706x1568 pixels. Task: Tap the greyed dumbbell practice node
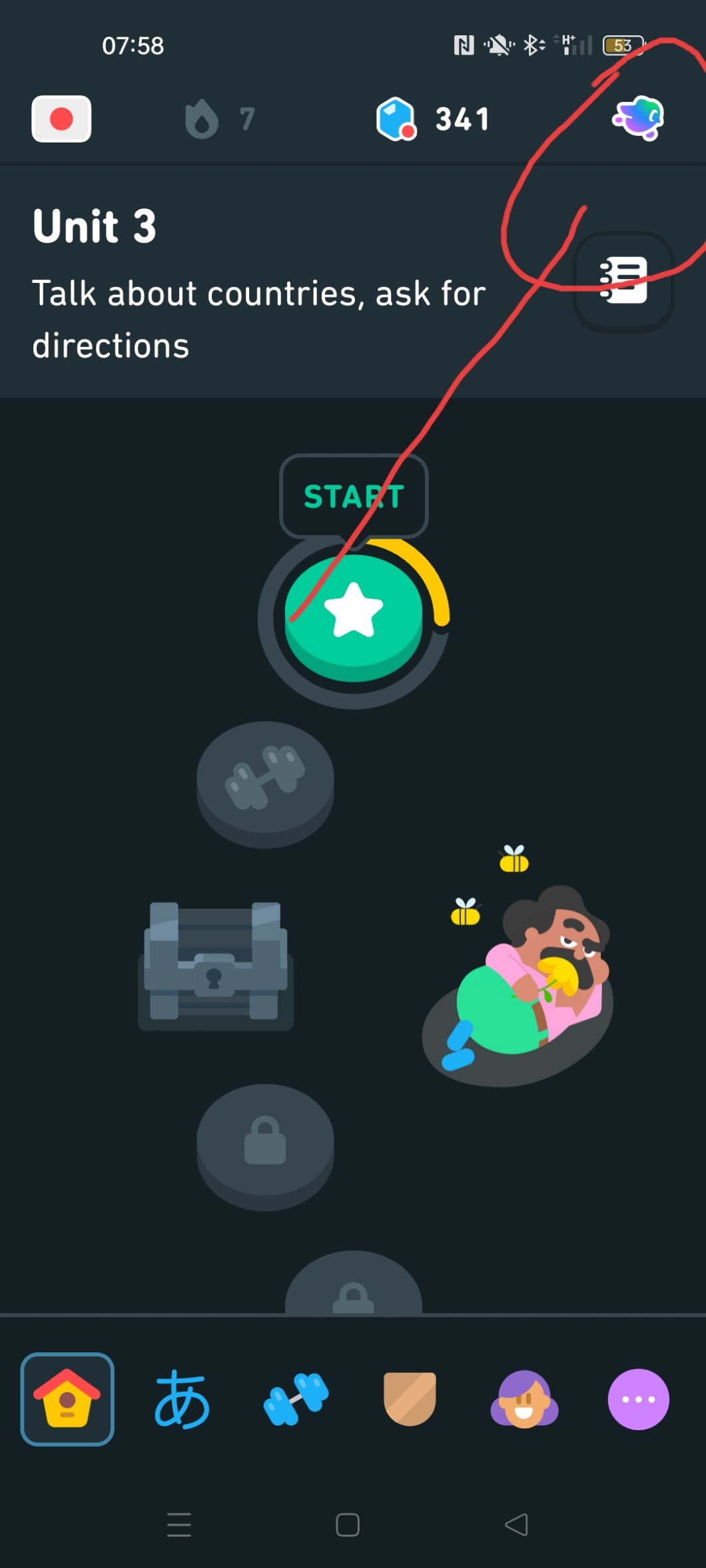265,779
